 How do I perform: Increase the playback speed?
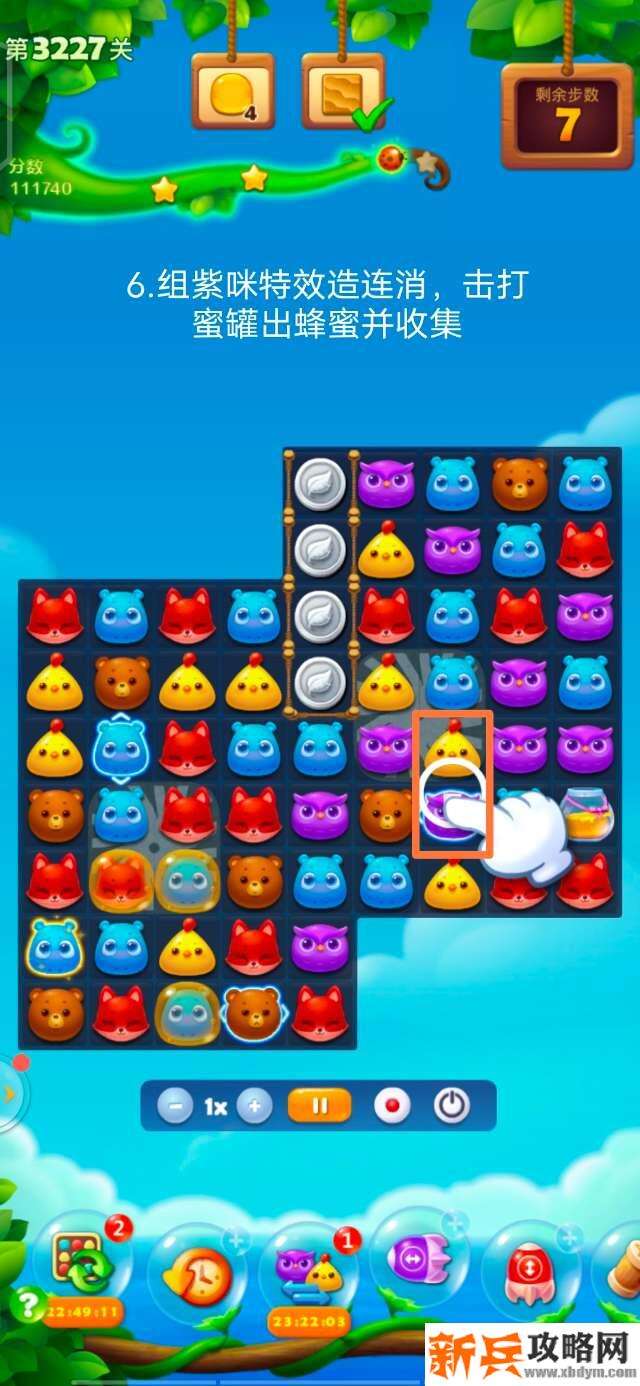tap(254, 1106)
